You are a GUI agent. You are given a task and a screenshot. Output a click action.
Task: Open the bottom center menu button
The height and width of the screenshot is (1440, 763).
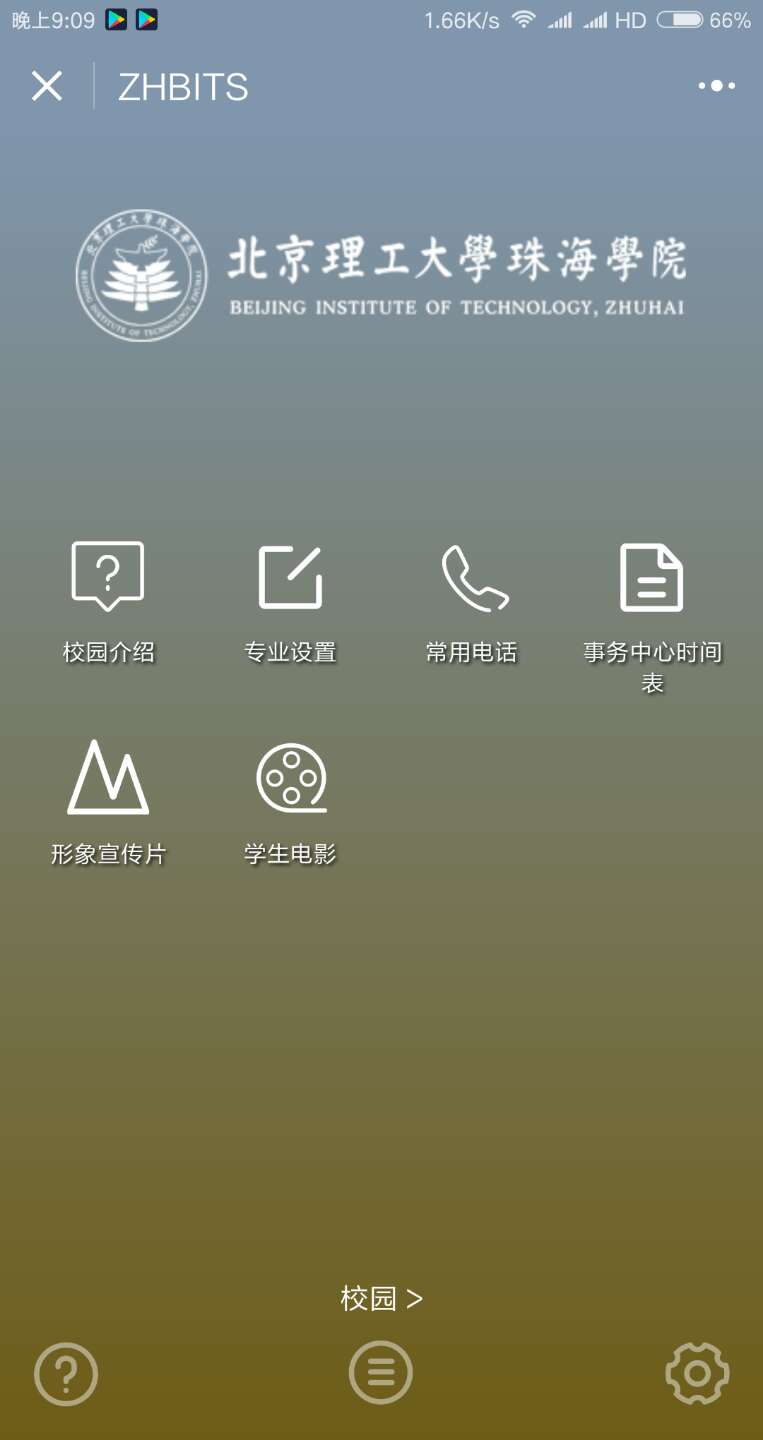click(x=381, y=1373)
